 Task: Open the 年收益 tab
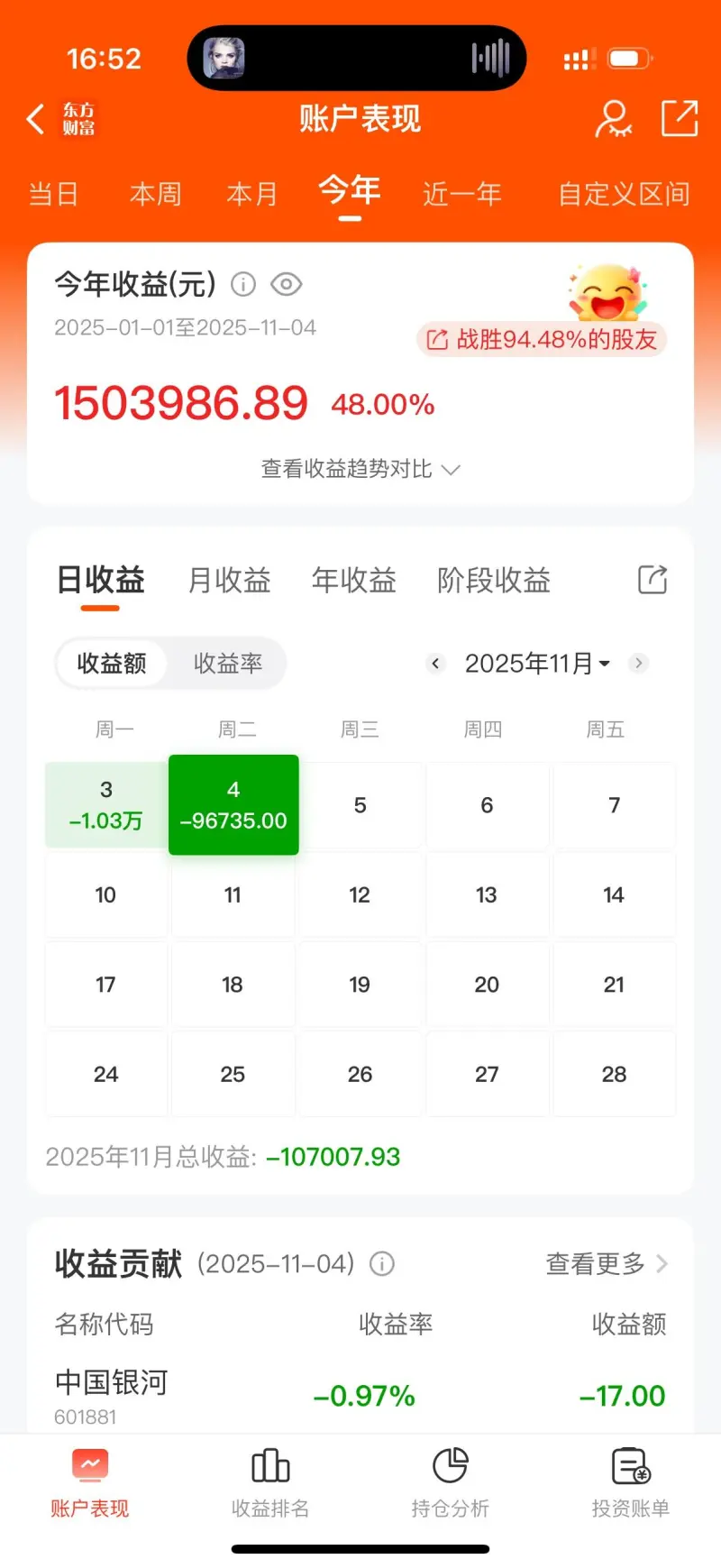[x=354, y=580]
